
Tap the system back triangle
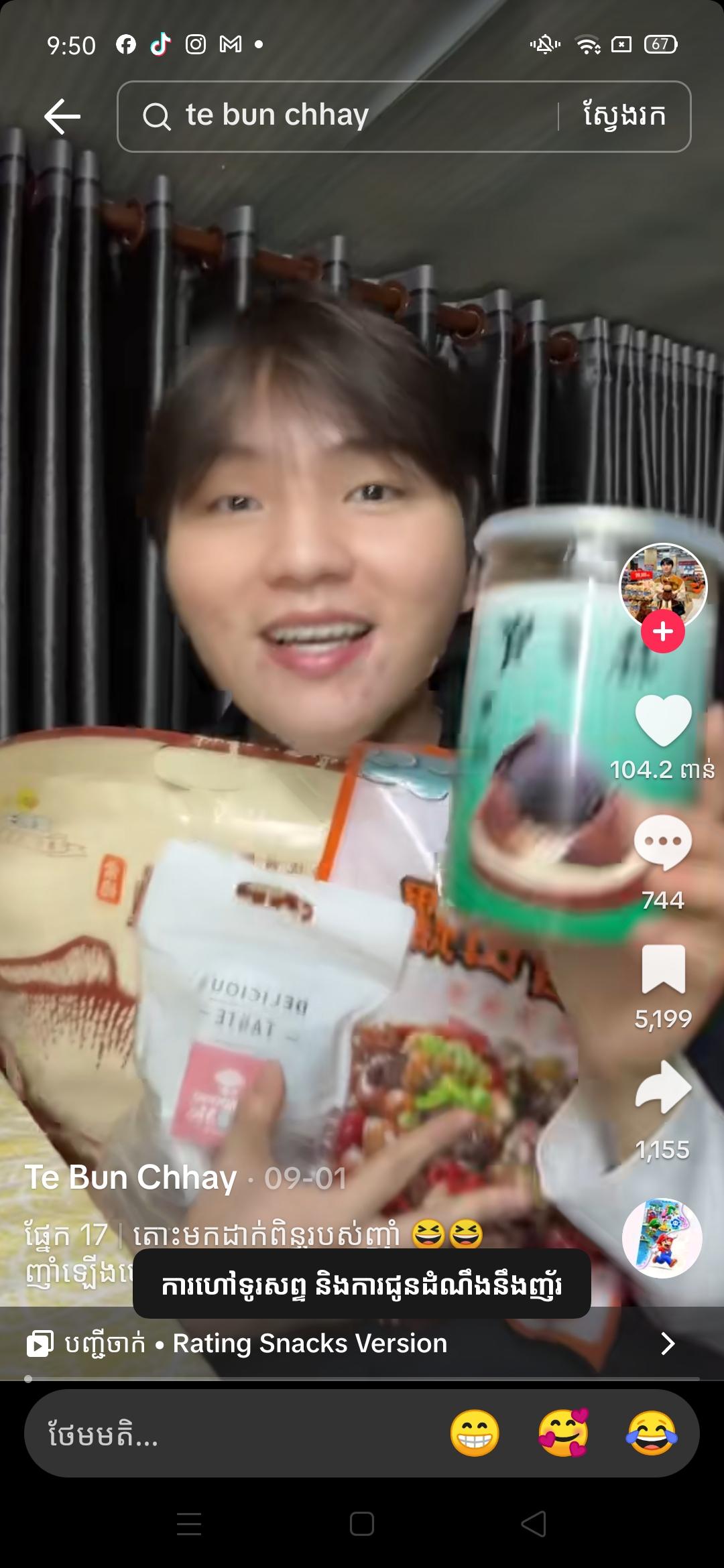click(534, 1524)
